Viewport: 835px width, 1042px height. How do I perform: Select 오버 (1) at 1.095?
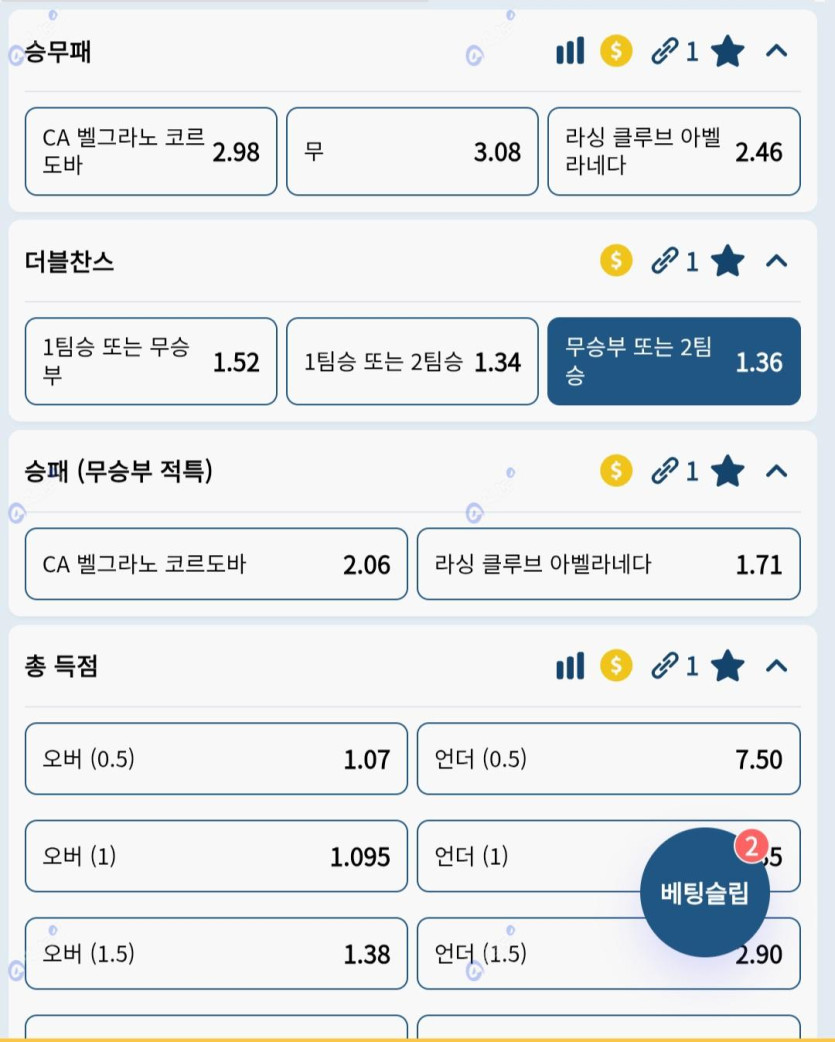[x=216, y=856]
